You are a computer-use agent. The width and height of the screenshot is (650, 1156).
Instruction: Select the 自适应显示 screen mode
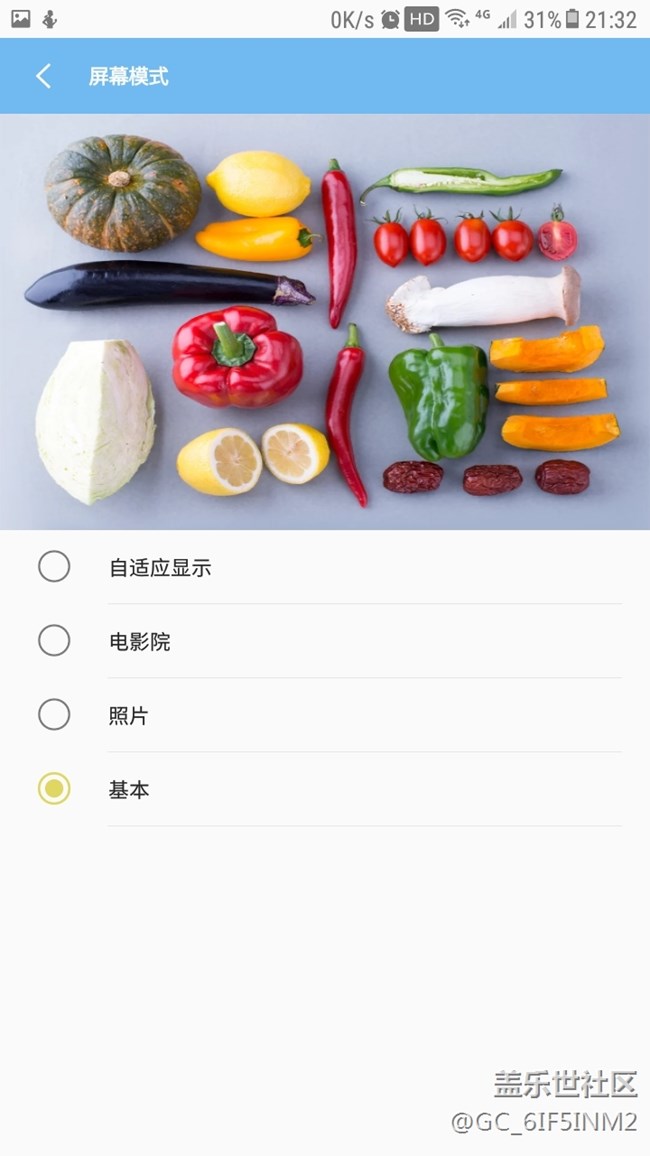pyautogui.click(x=54, y=567)
